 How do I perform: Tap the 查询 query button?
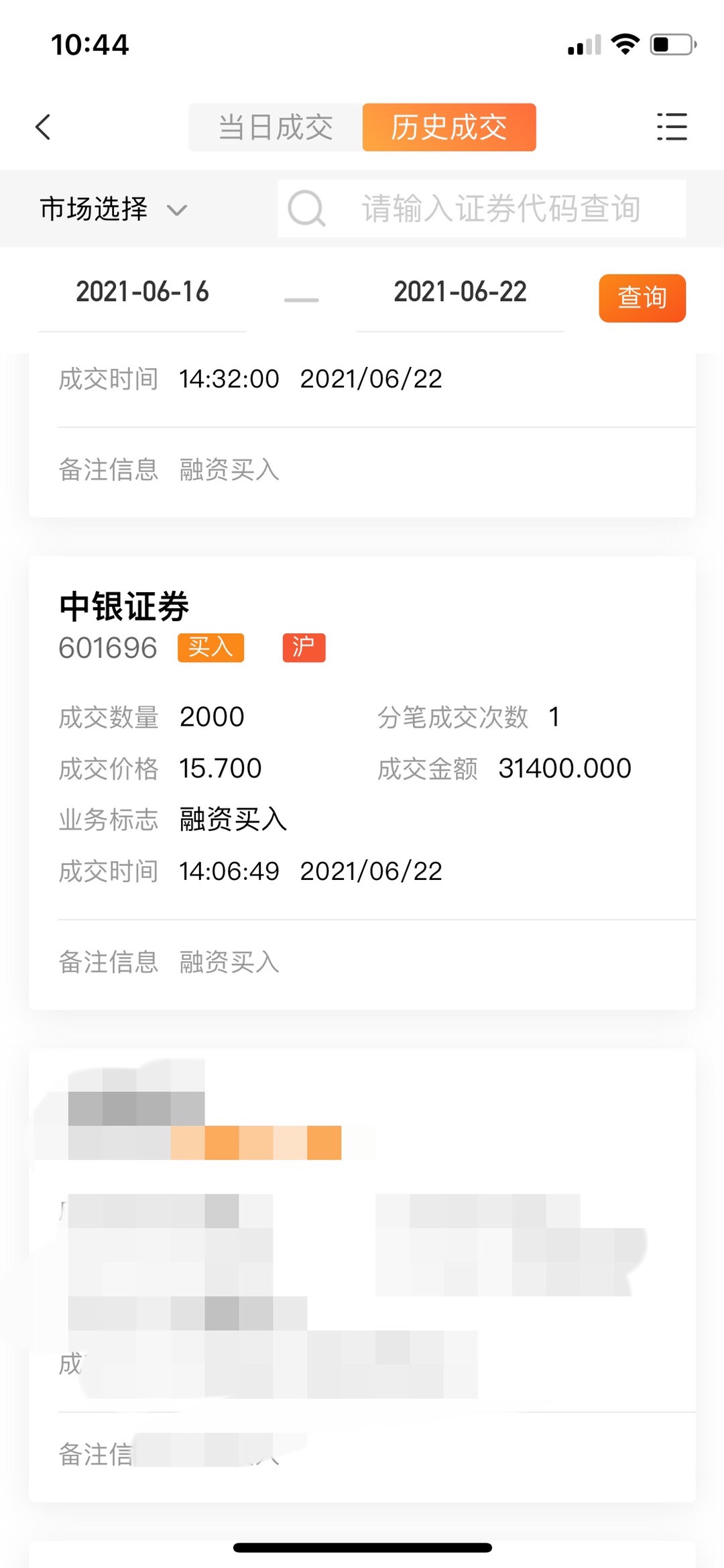click(642, 298)
